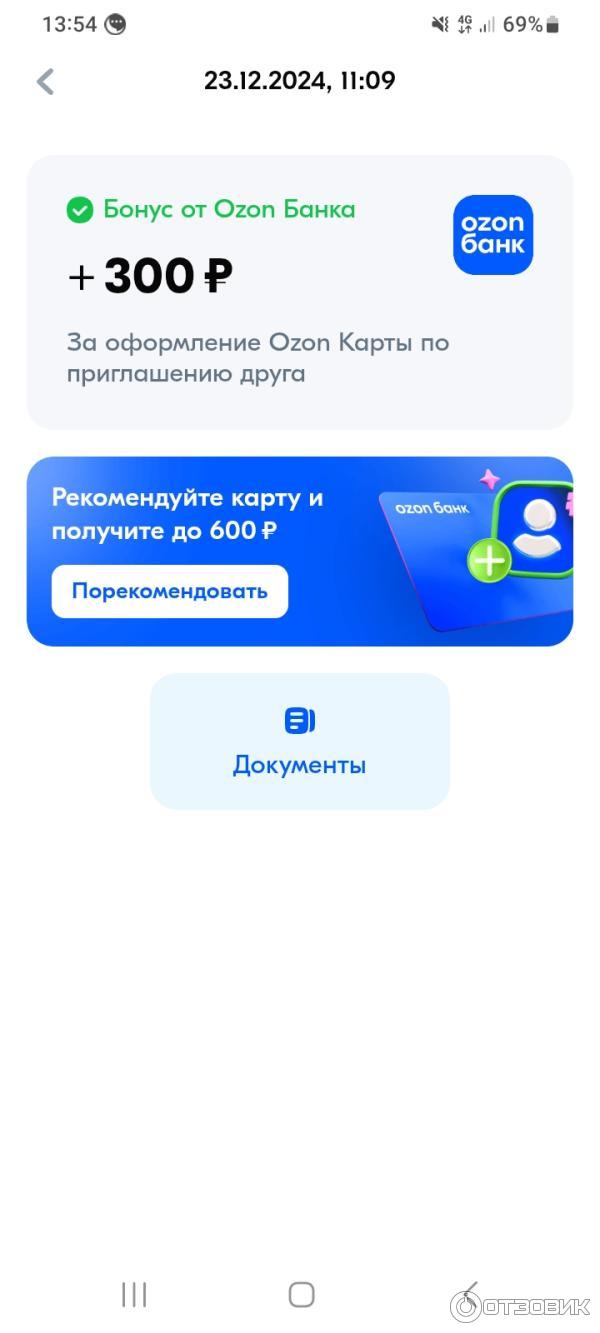Go back using the top-left arrow
Image resolution: width=600 pixels, height=1333 pixels.
click(x=45, y=81)
